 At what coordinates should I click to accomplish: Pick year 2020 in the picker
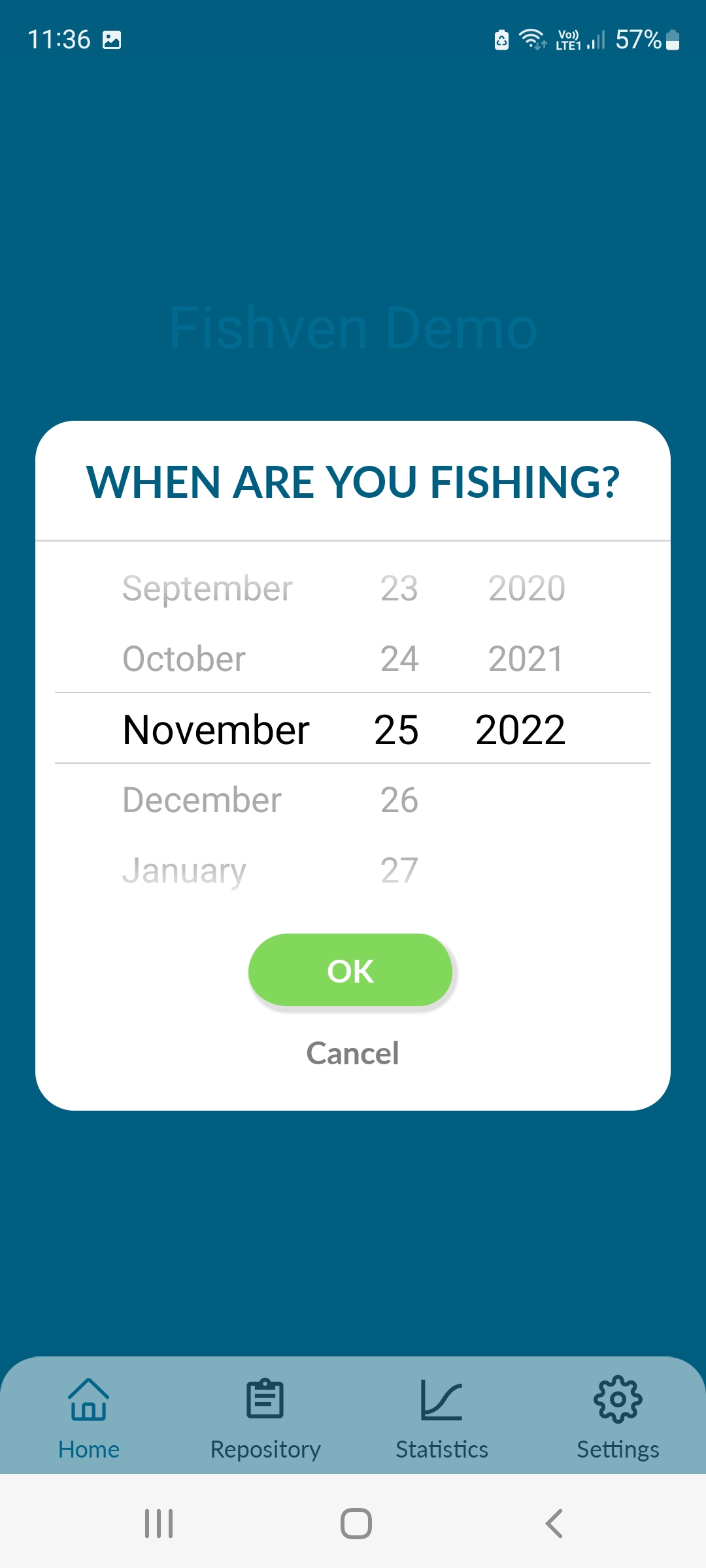(527, 588)
